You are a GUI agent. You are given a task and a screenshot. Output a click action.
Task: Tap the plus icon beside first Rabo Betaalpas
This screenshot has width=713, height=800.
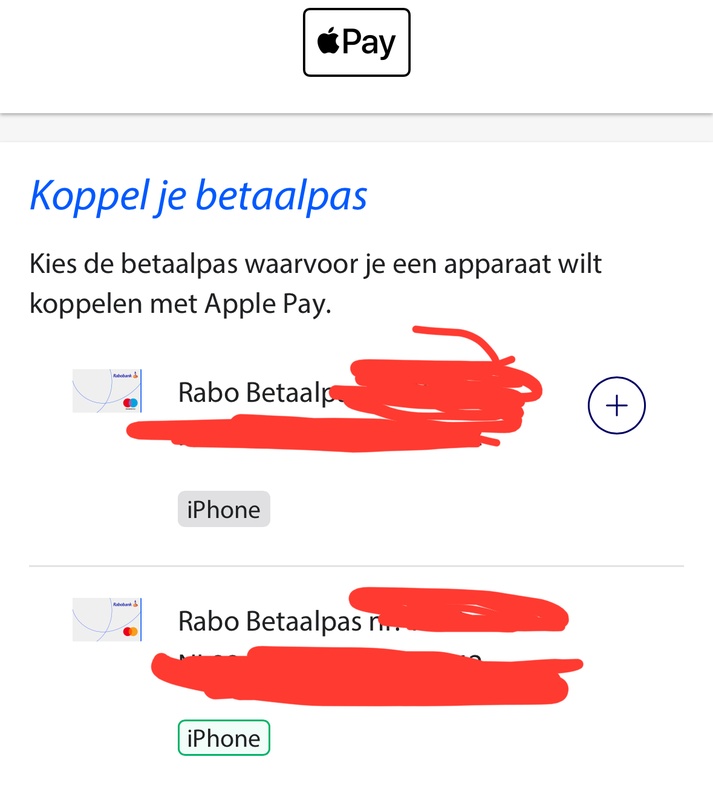pyautogui.click(x=617, y=405)
